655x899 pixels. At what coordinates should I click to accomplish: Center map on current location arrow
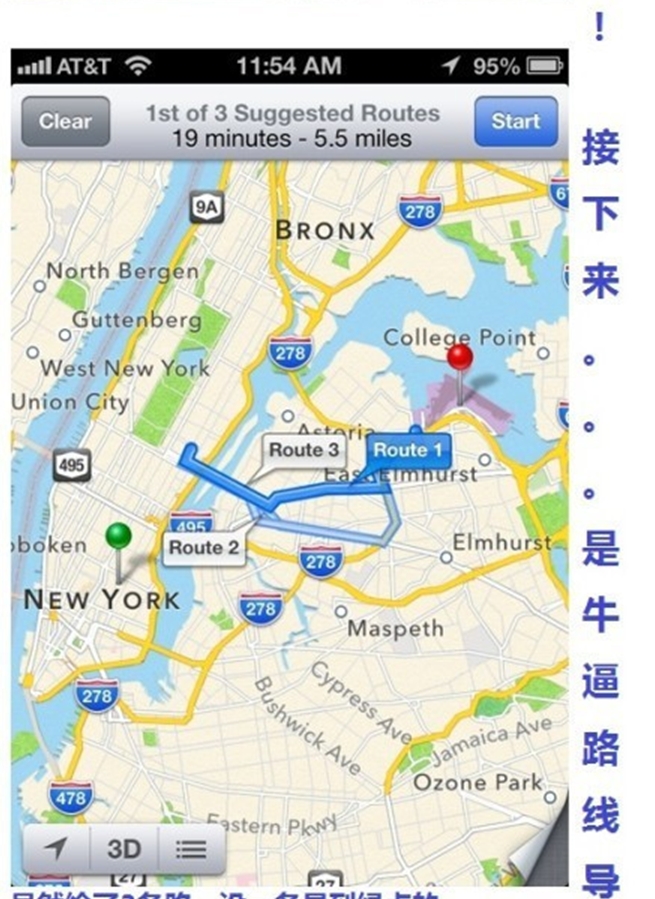57,849
